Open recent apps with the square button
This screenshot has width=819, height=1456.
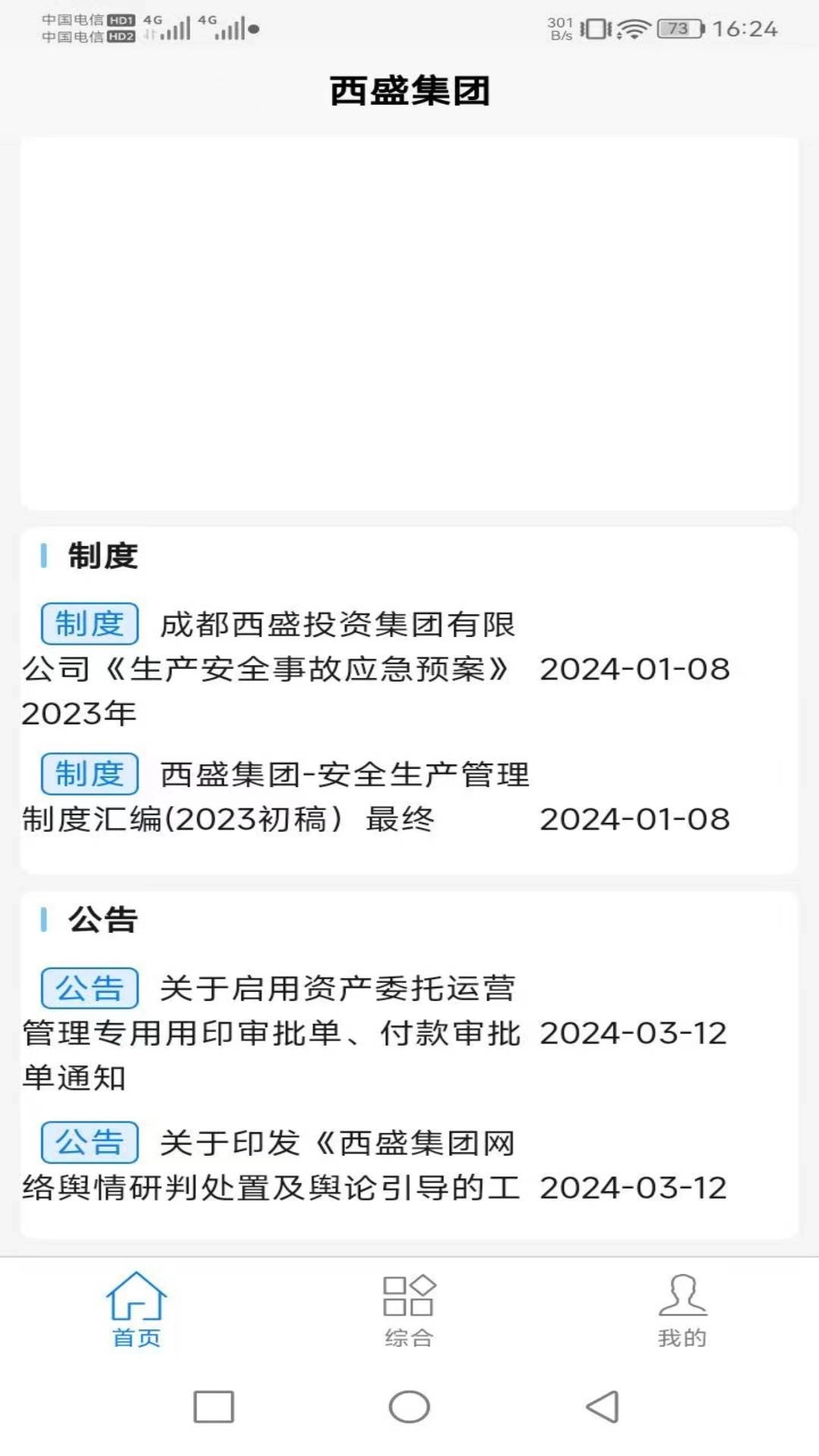click(213, 1407)
